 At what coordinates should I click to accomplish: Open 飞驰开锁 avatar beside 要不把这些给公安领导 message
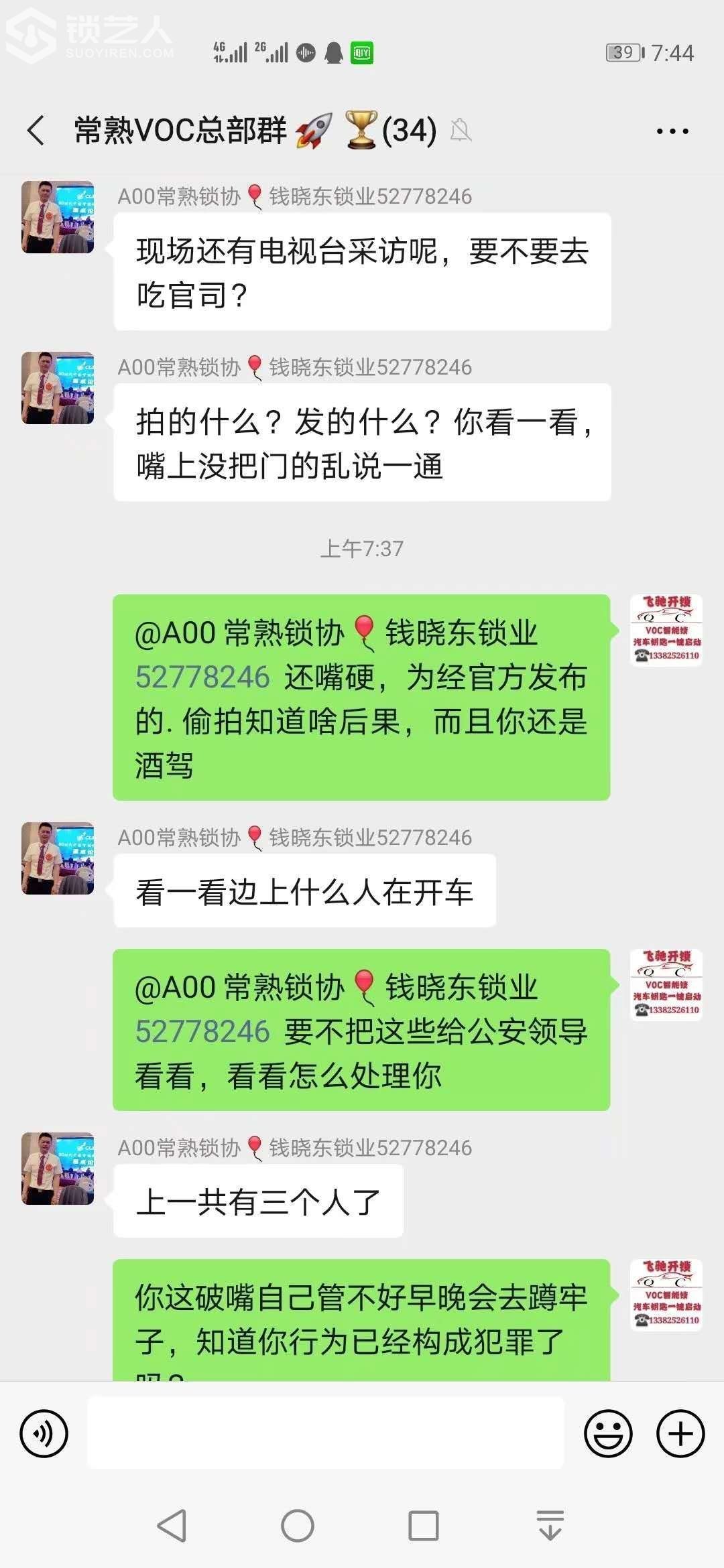click(x=666, y=985)
